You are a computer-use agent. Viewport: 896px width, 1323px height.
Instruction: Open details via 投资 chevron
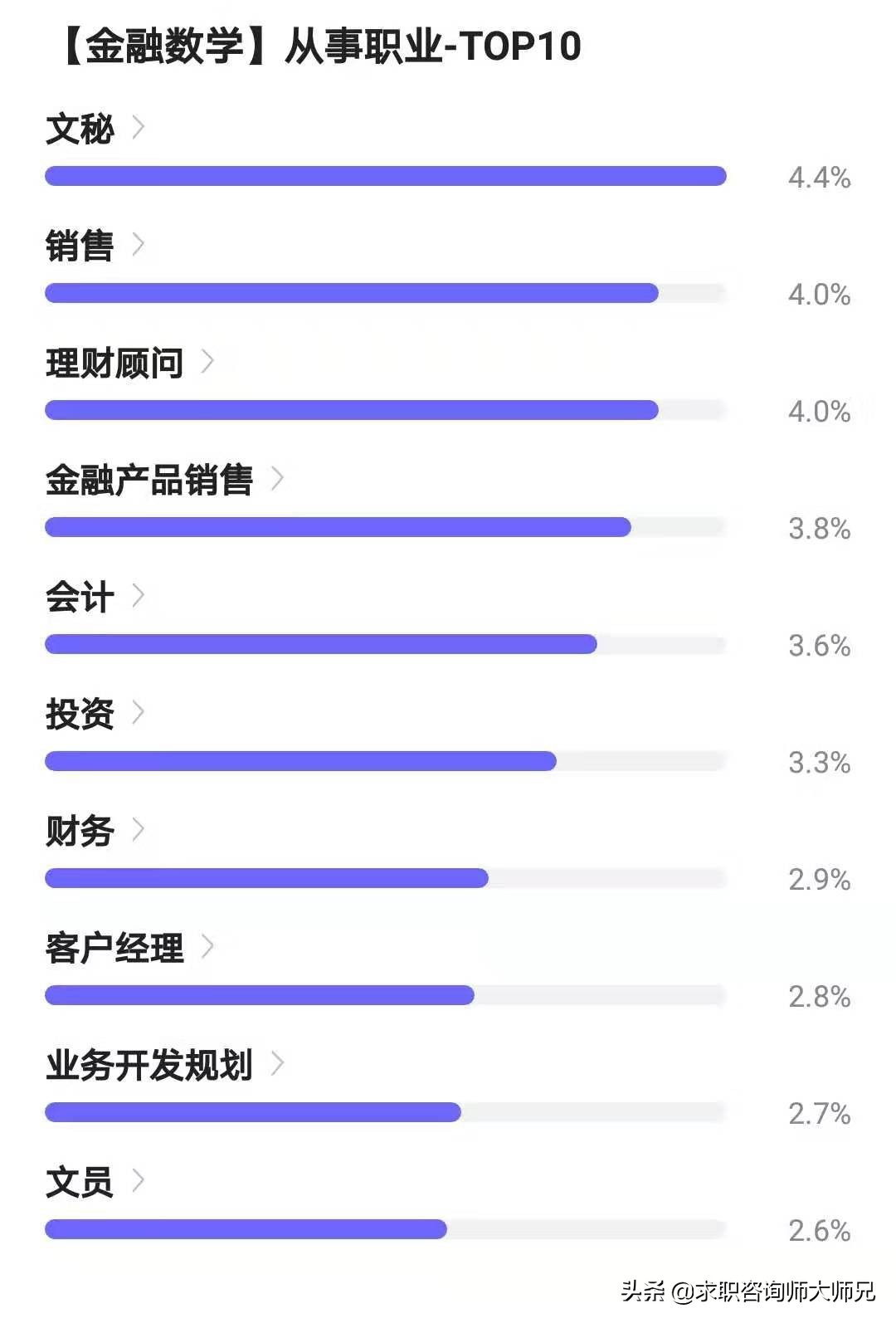tap(139, 711)
